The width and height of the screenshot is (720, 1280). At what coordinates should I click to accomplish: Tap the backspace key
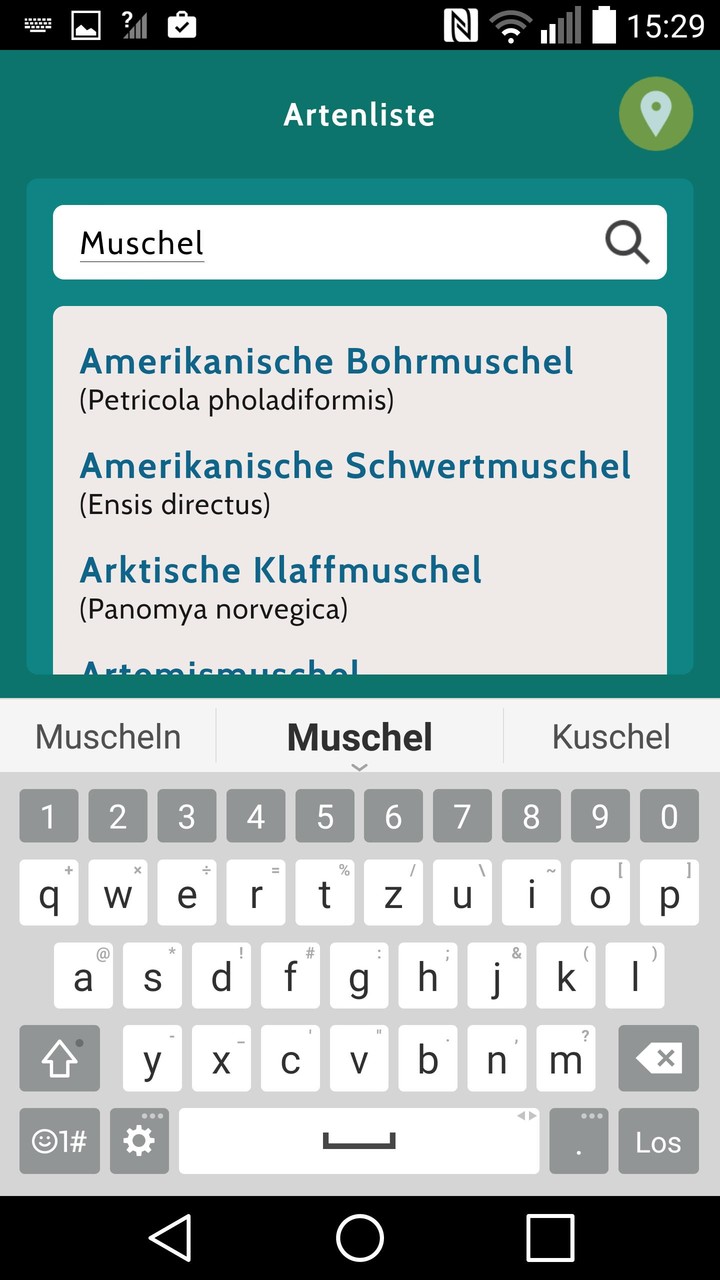click(x=658, y=1058)
